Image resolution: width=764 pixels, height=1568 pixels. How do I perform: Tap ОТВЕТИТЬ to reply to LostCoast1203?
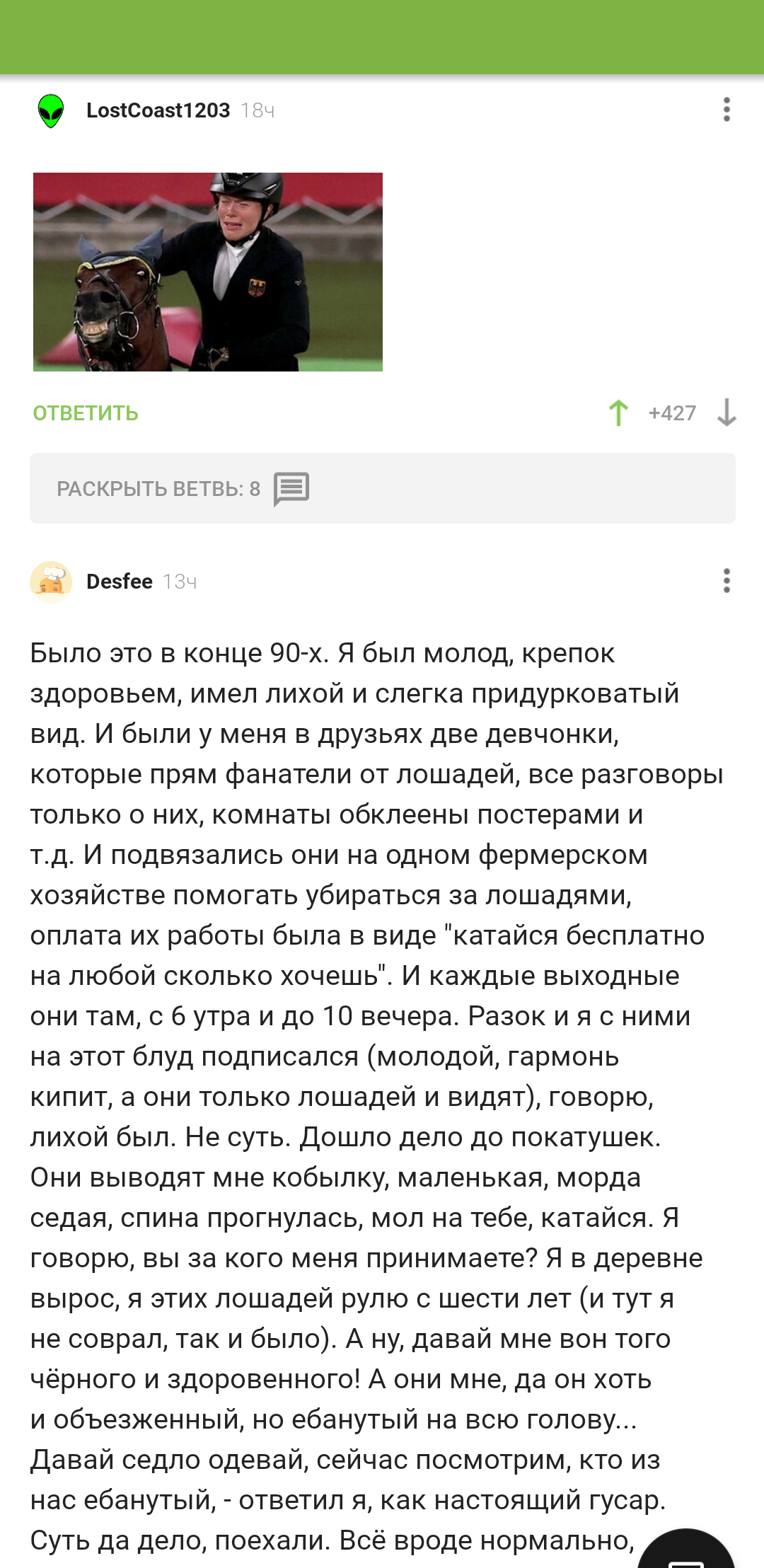[x=86, y=413]
